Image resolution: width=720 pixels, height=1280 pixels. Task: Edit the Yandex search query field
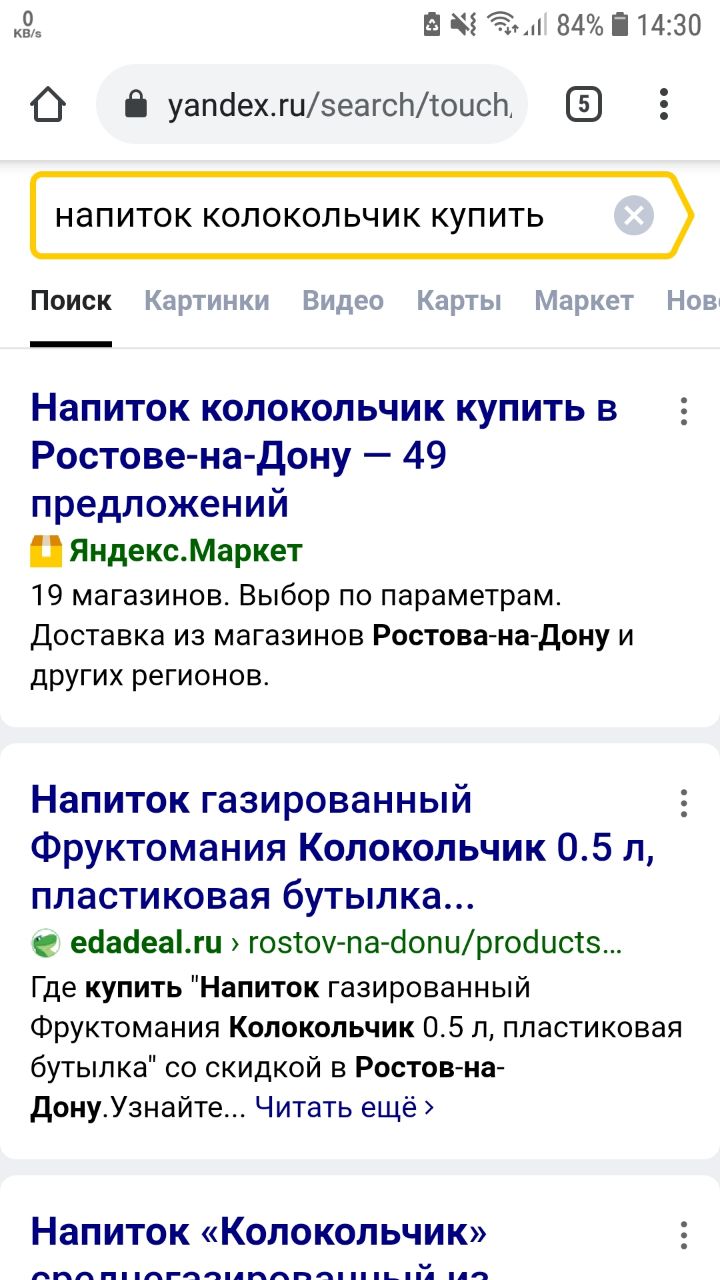(x=320, y=215)
